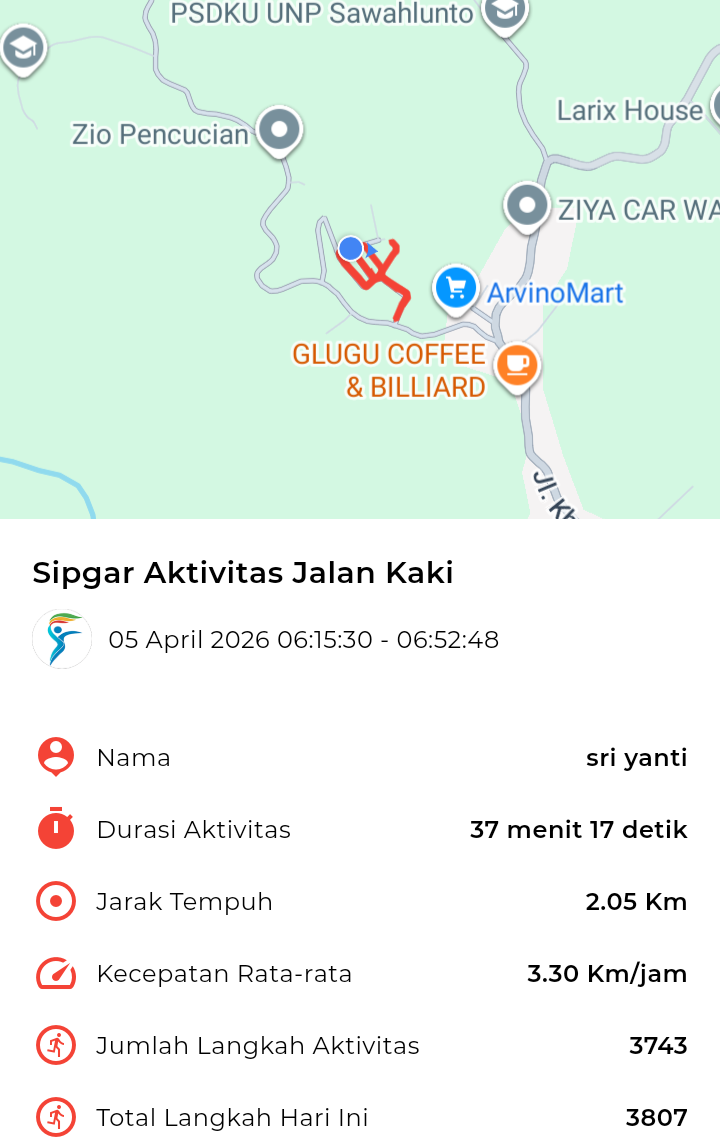Select the GLUGU COFFEE & BILLIARD marker
This screenshot has width=720, height=1139.
point(516,365)
